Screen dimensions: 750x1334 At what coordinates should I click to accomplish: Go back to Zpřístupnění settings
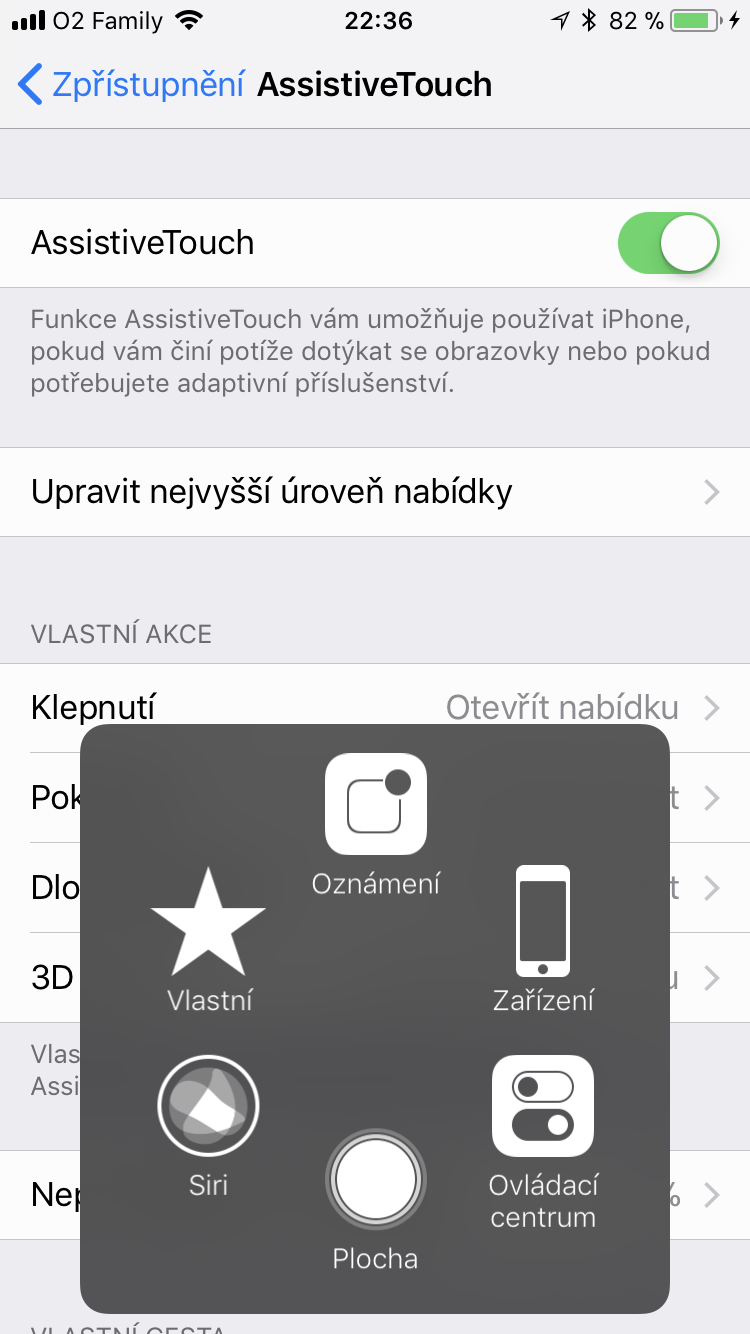pyautogui.click(x=130, y=85)
